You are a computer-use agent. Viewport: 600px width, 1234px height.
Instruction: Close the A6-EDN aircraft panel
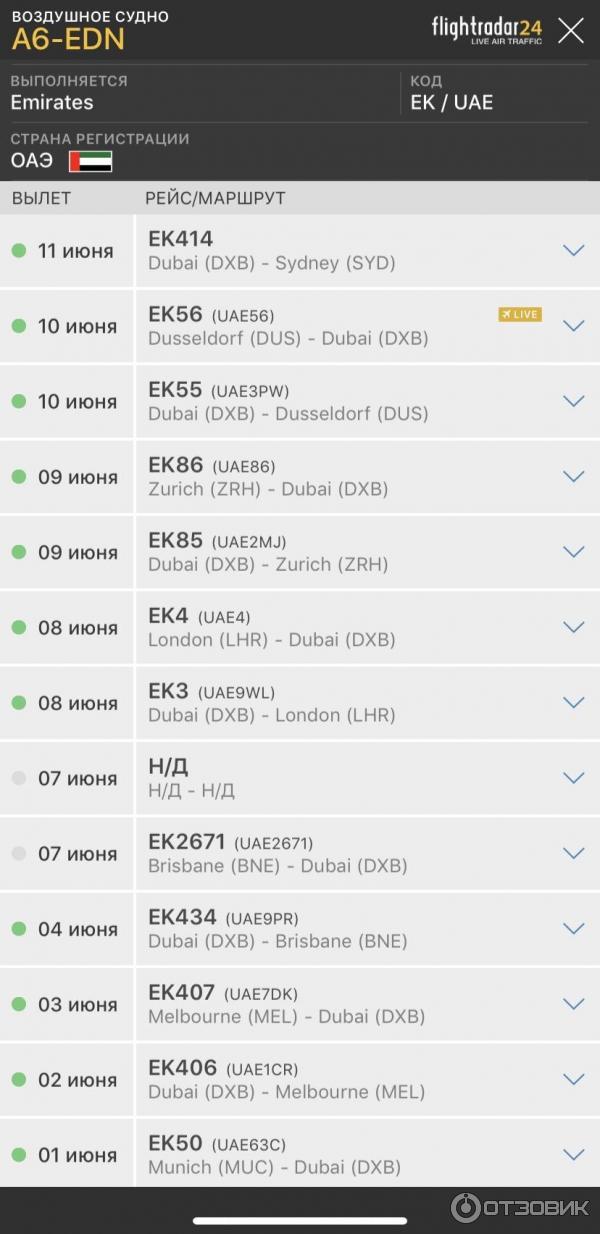571,30
